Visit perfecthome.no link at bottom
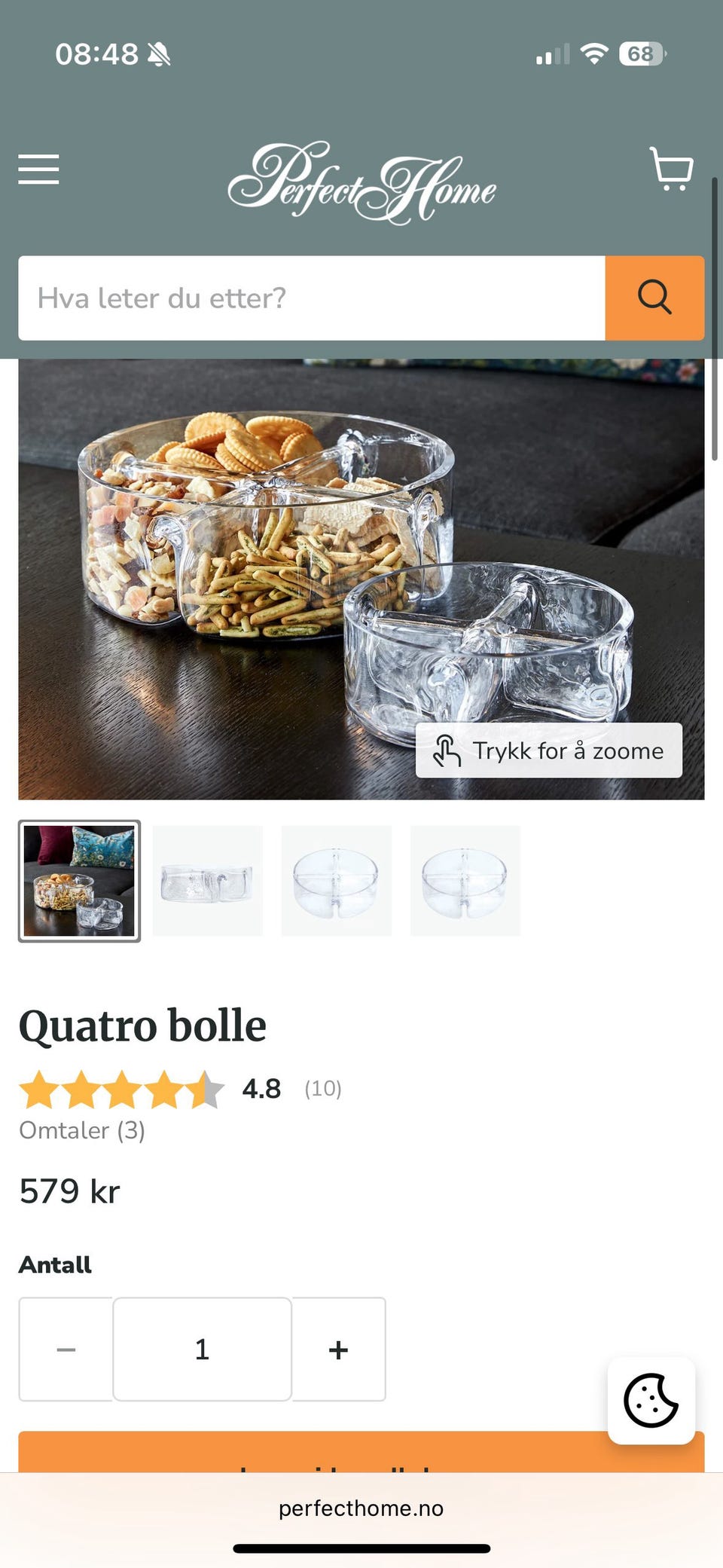This screenshot has width=723, height=1568. [x=361, y=1508]
